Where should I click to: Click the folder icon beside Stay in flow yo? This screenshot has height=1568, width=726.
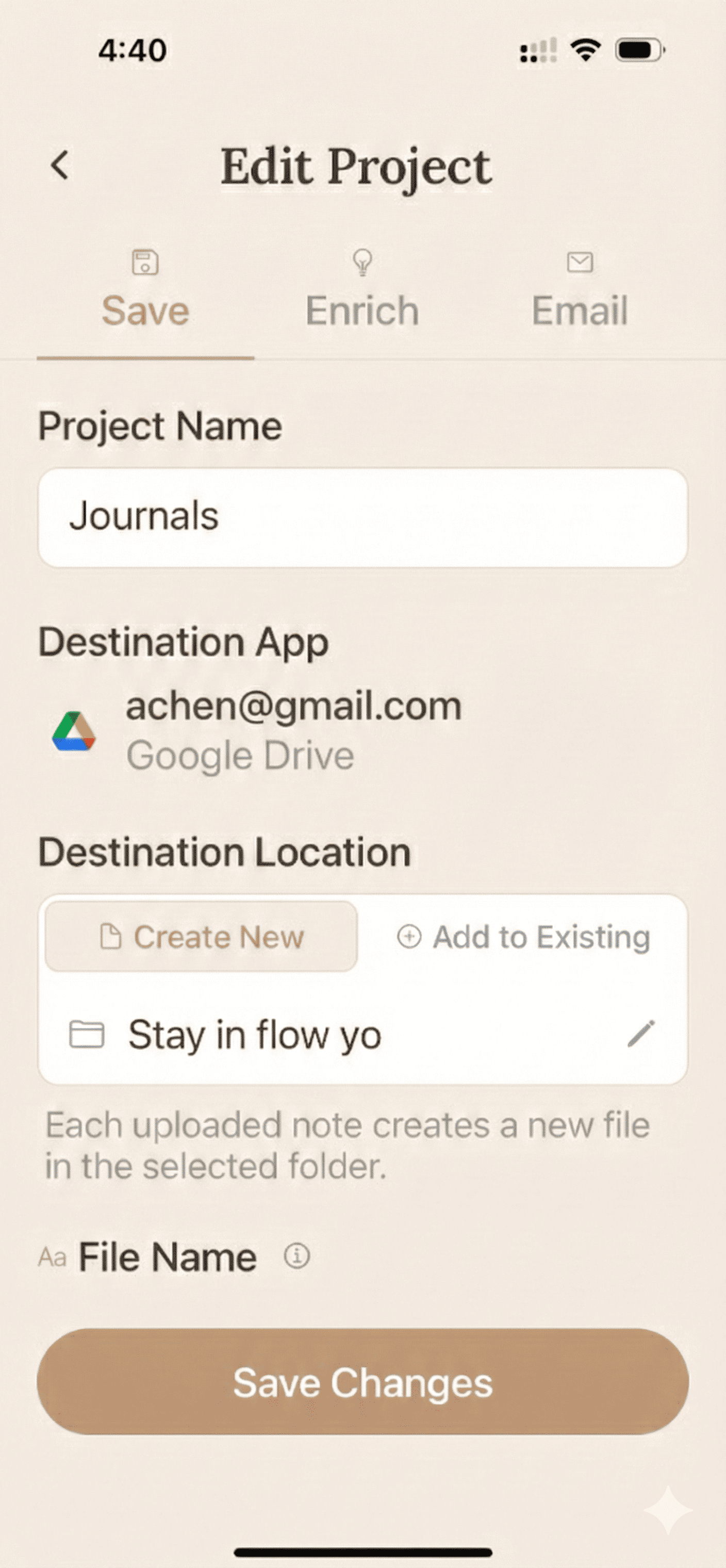(87, 1033)
